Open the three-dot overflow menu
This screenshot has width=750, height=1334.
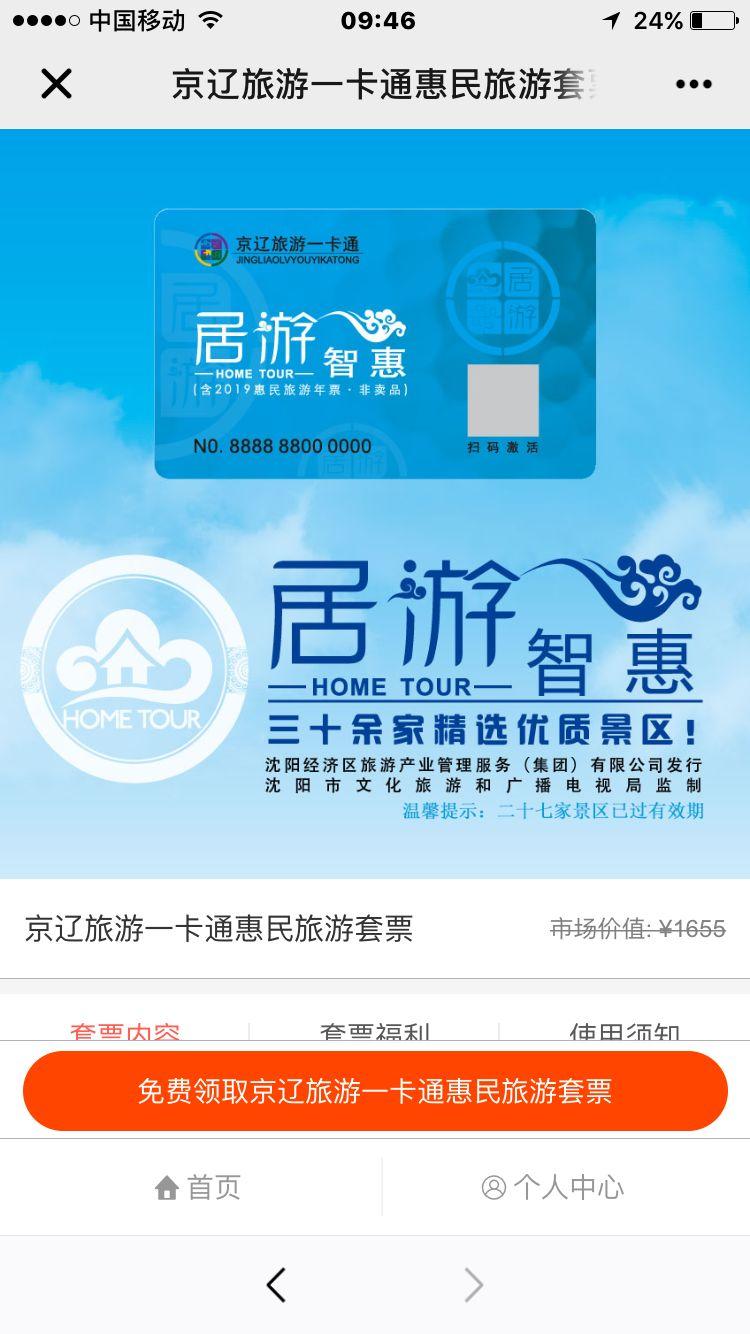click(693, 84)
